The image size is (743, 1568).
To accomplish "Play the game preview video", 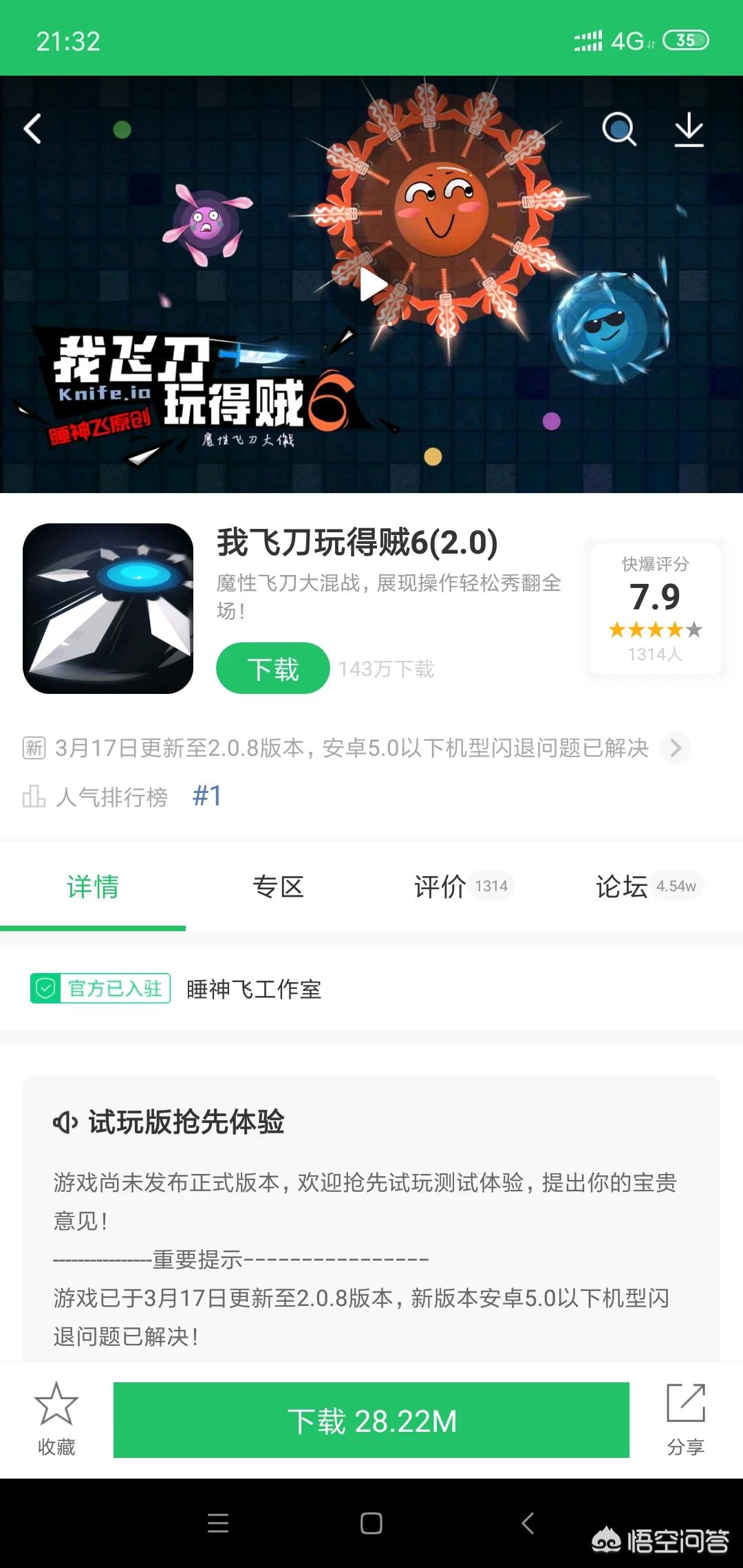I will click(x=372, y=284).
